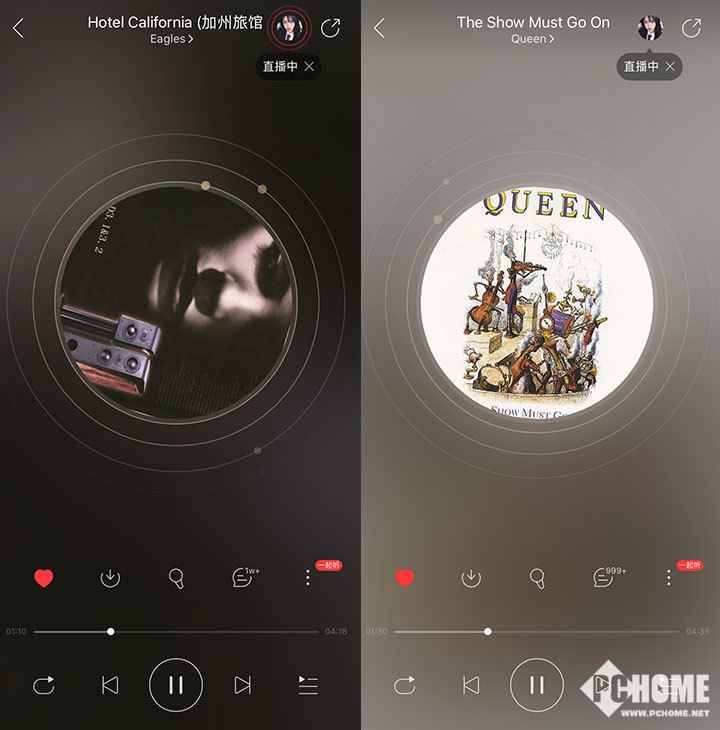
Task: Change repeat mode in Hotel California player
Action: 43,685
